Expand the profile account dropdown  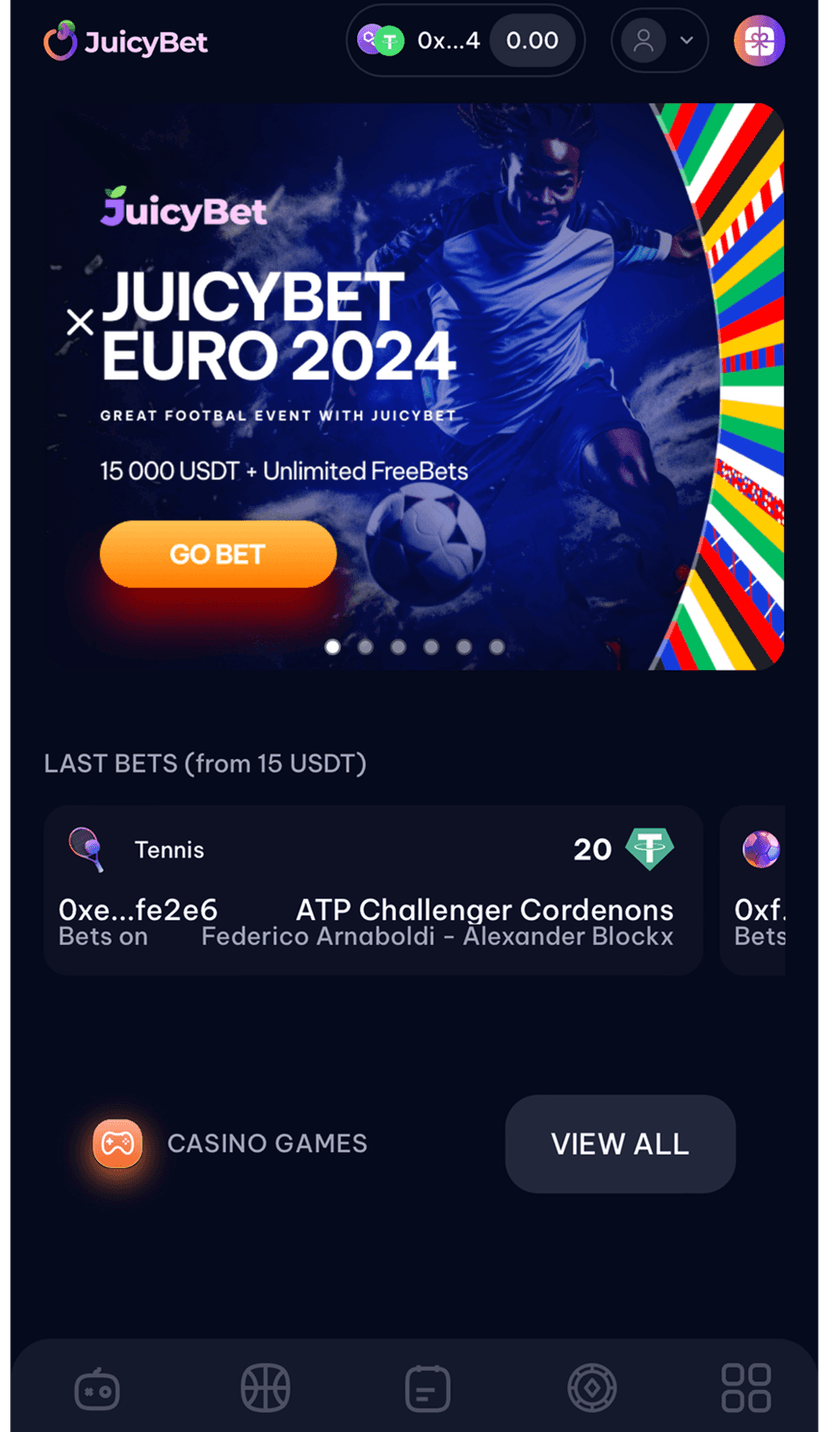660,41
